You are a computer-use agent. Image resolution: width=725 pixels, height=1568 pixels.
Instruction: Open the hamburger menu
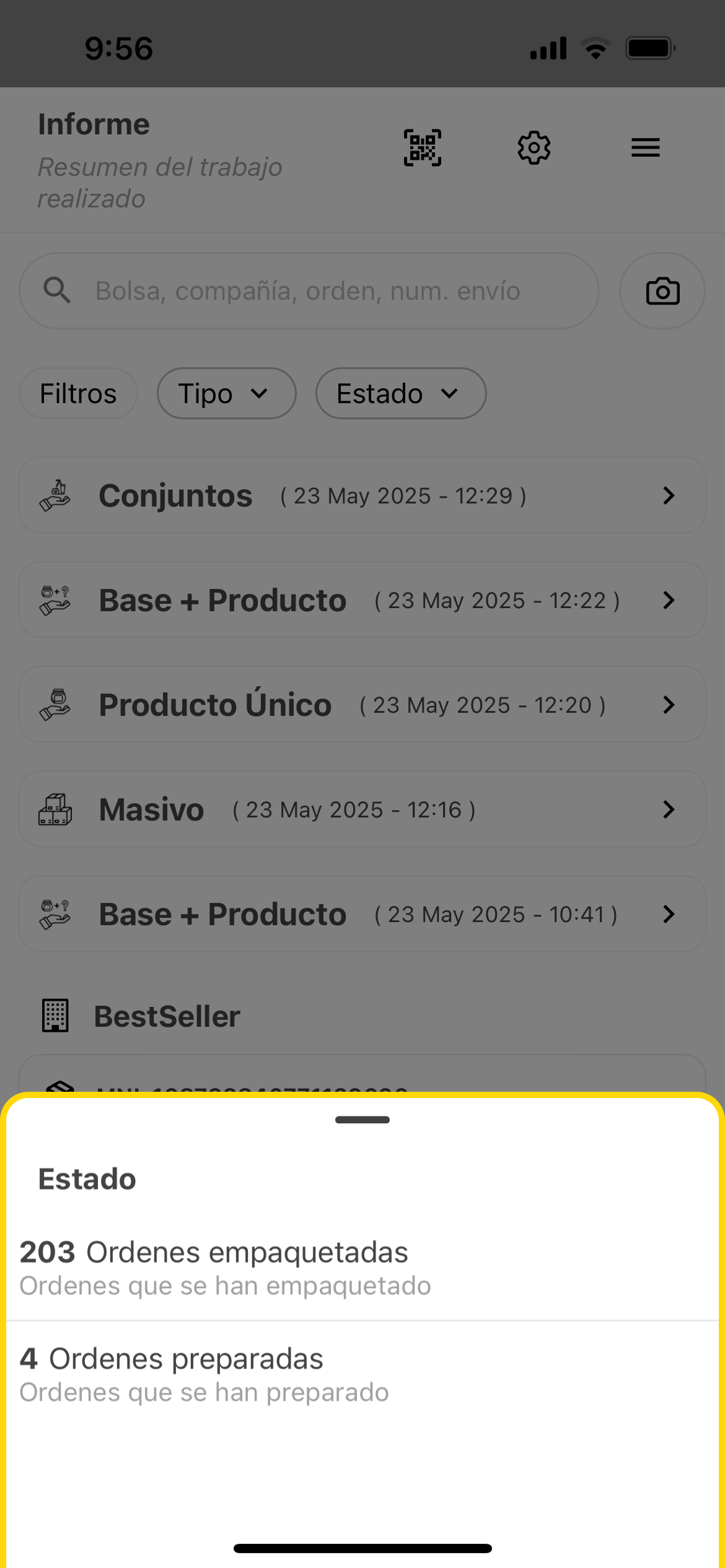[645, 147]
